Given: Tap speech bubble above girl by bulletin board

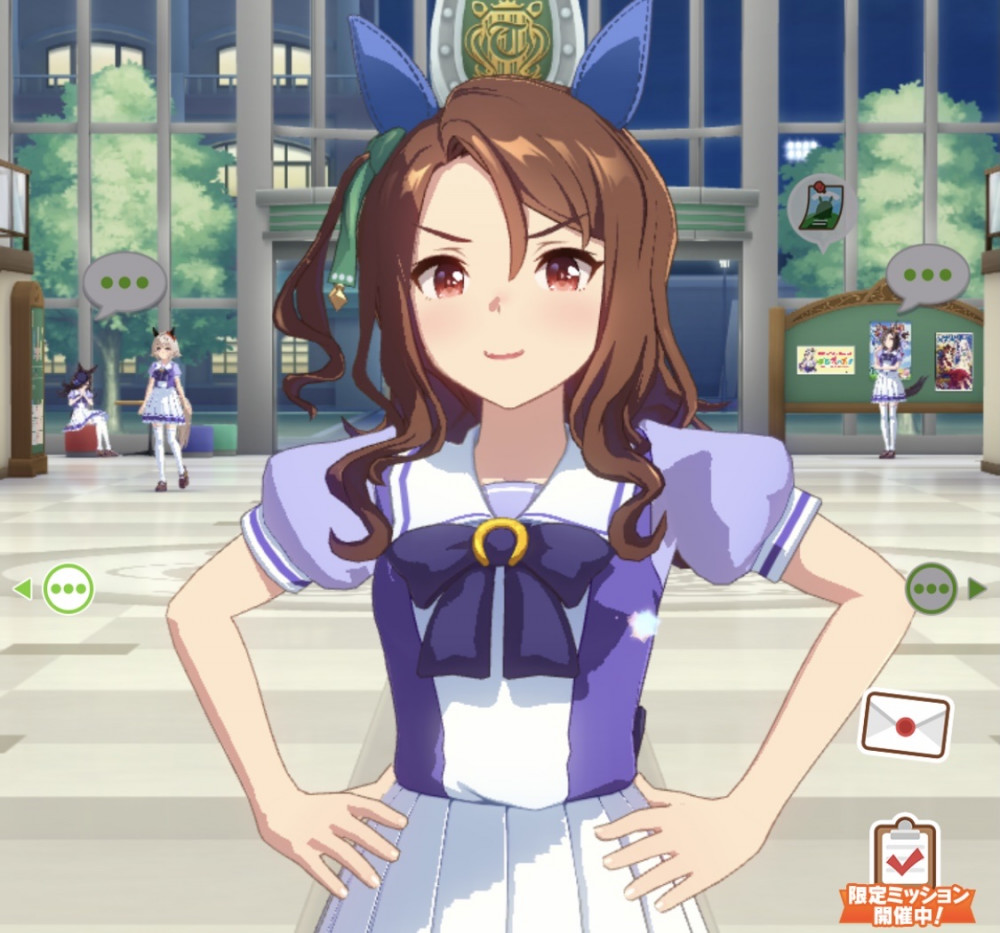Looking at the screenshot, I should tap(927, 275).
